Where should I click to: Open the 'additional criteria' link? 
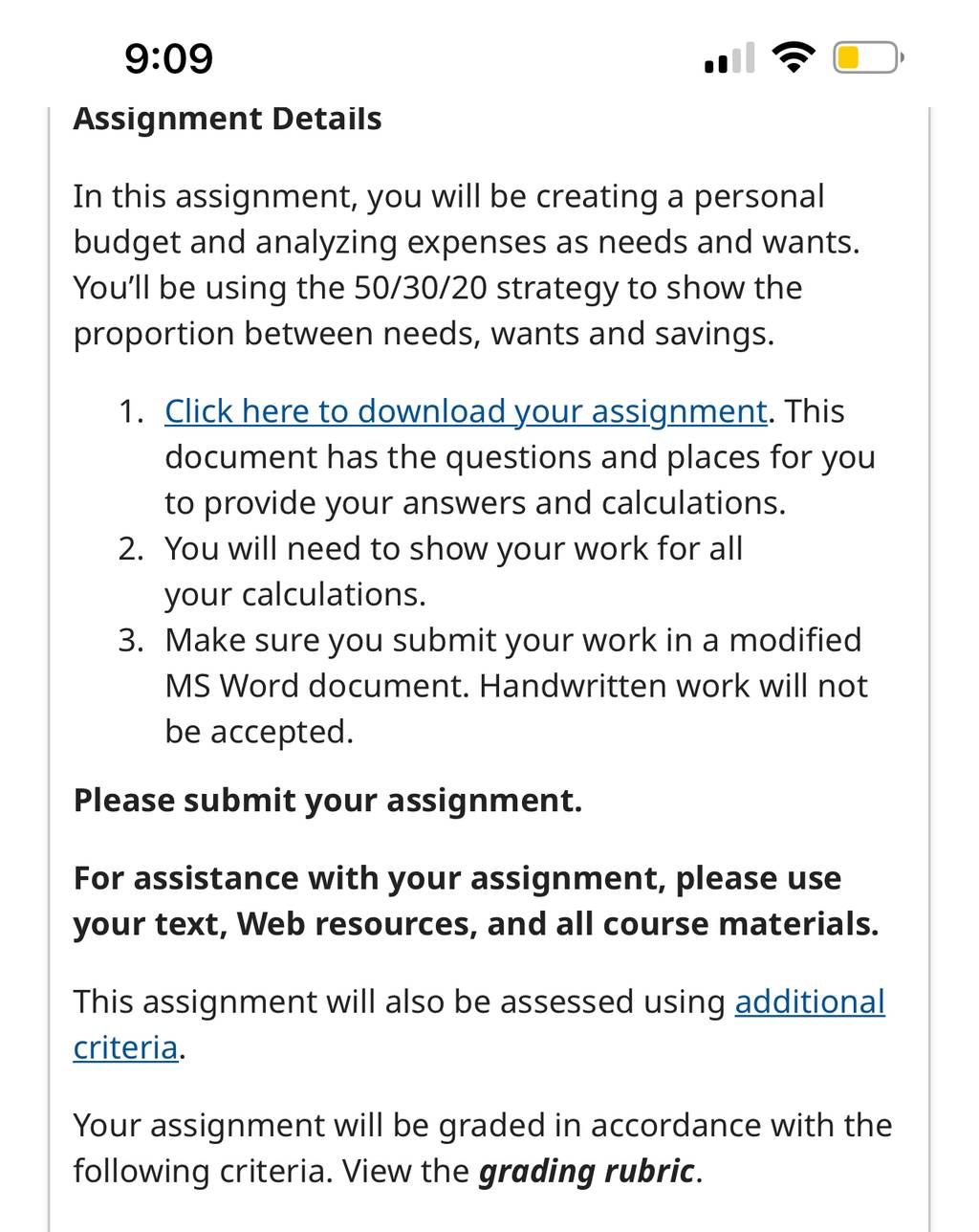[x=809, y=1001]
